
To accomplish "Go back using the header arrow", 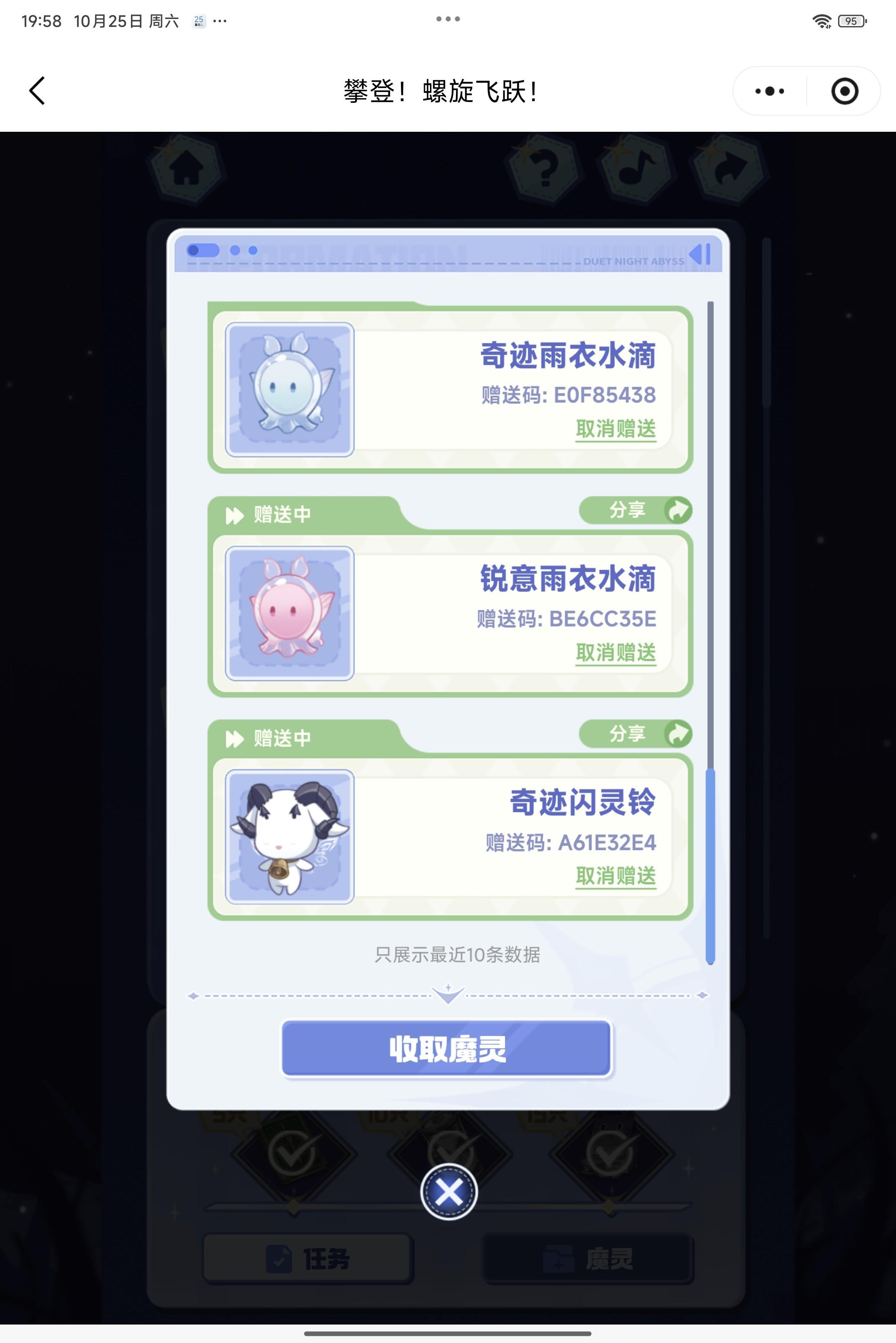I will (x=37, y=91).
